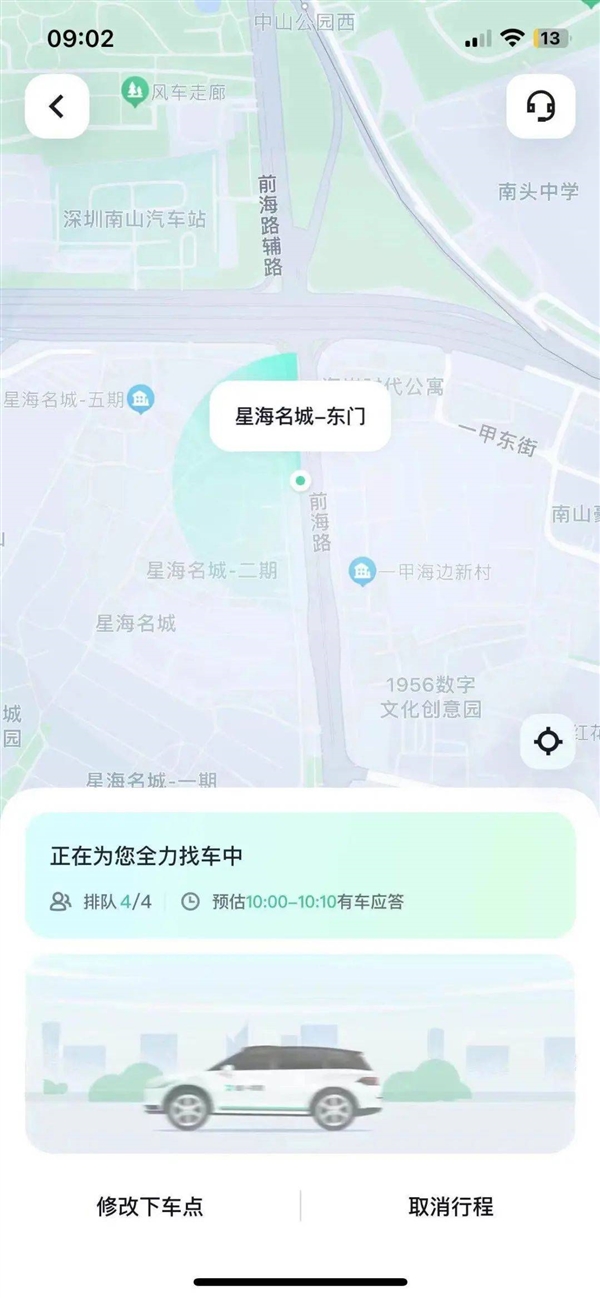
Task: Open the 星海名城-东门 pickup label
Action: tap(300, 416)
